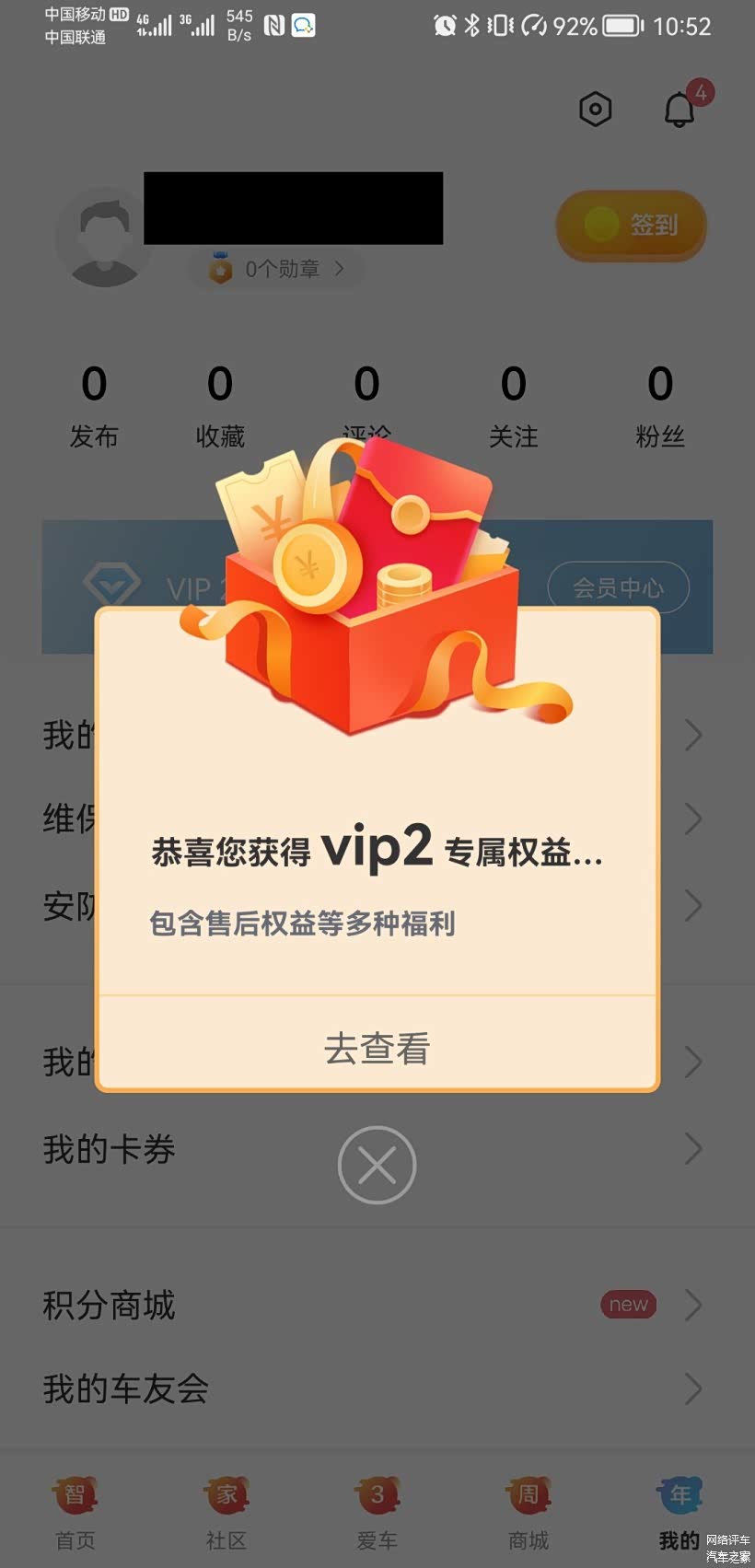Expand the 我的卡券 row chevron
The height and width of the screenshot is (1568, 755).
[x=692, y=1148]
